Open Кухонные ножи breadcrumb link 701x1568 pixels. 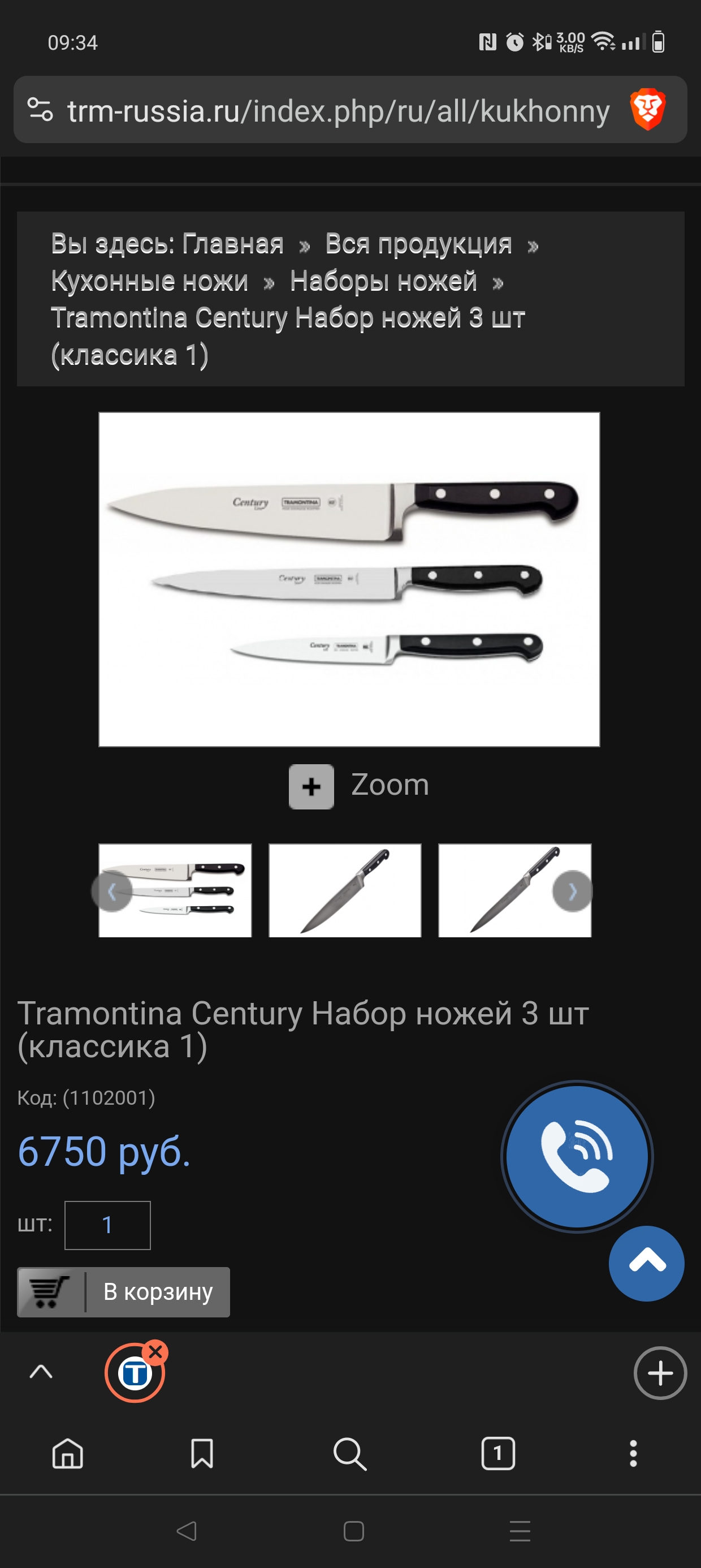pos(150,281)
